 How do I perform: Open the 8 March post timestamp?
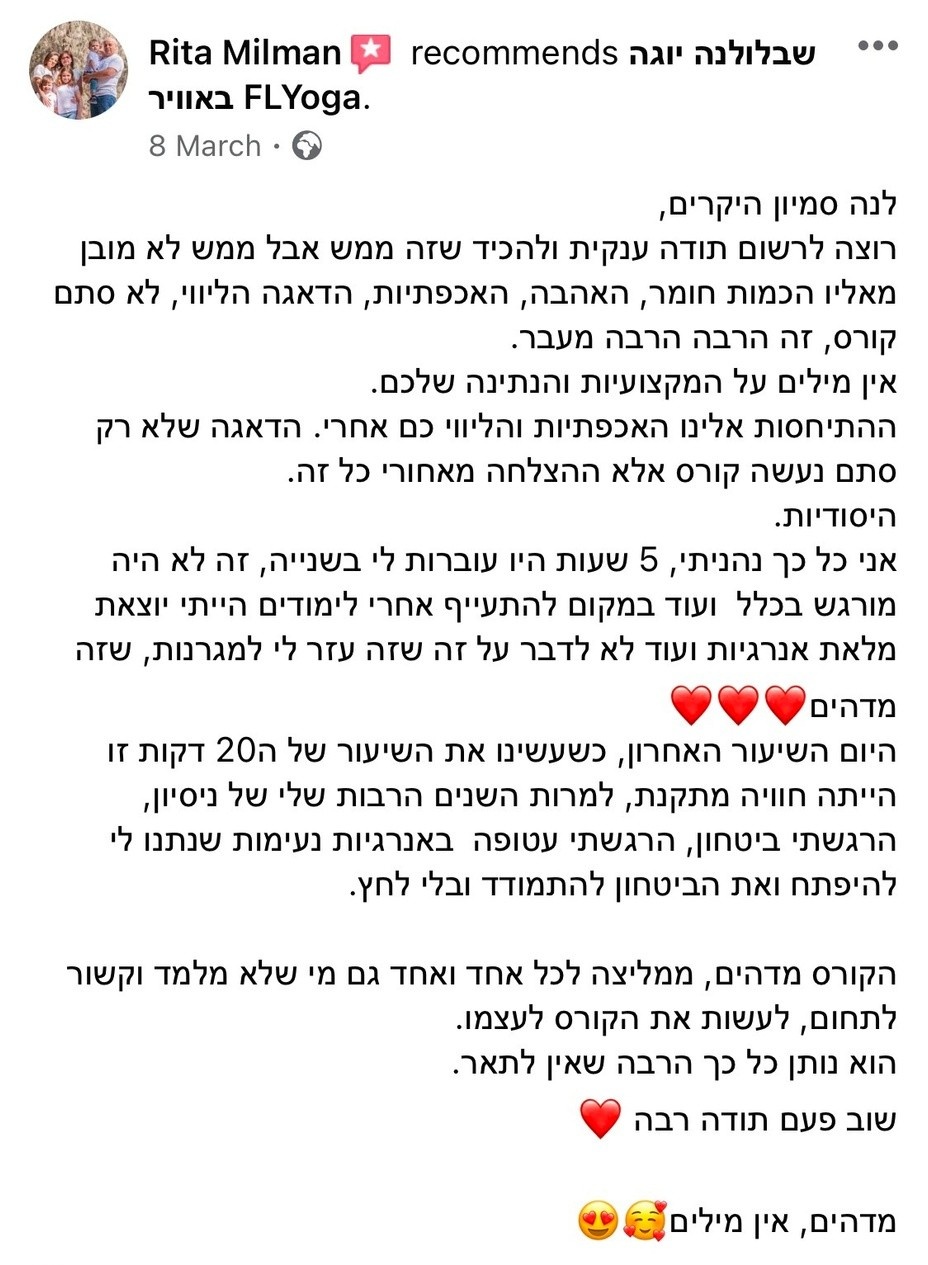click(205, 146)
